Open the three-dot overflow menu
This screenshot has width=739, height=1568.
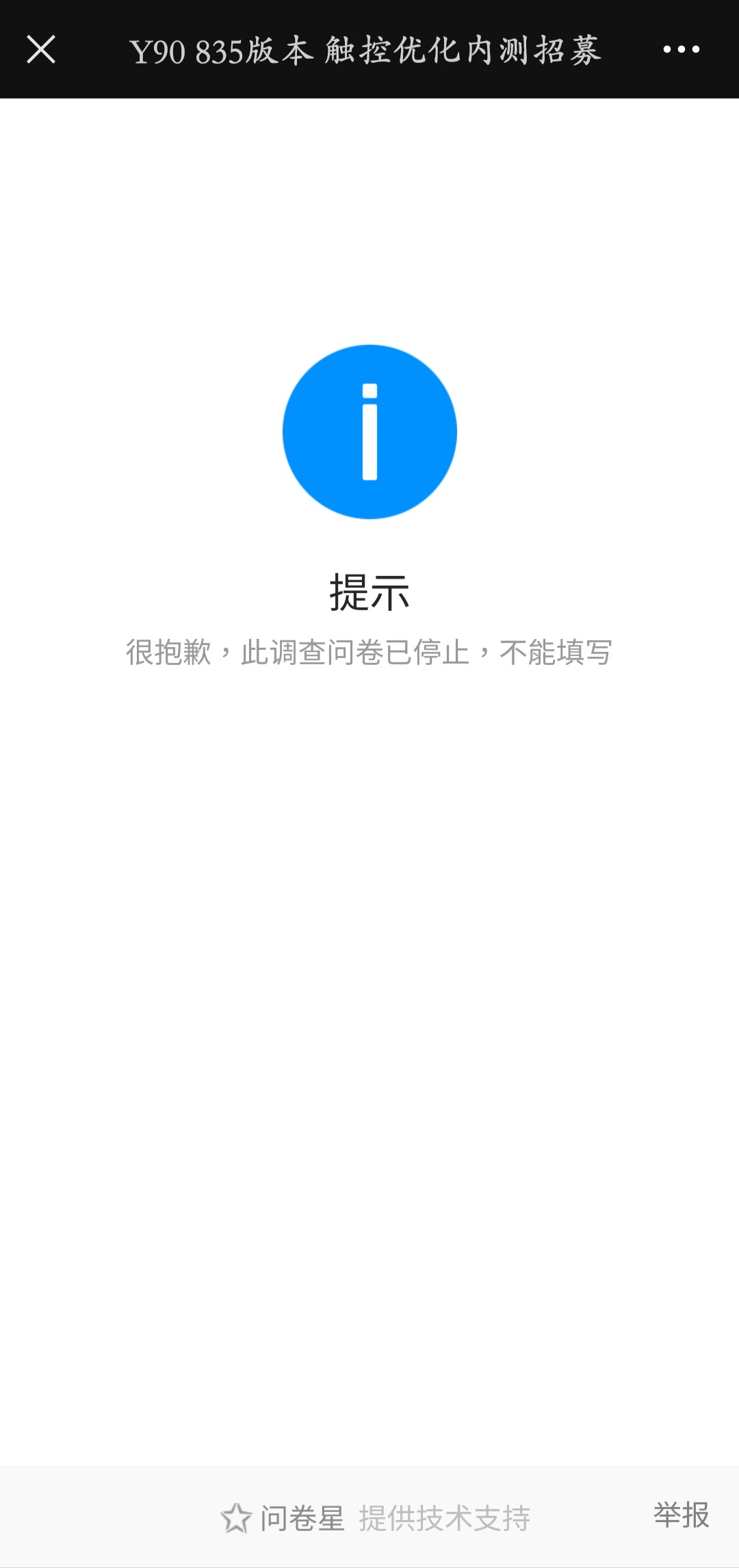681,50
